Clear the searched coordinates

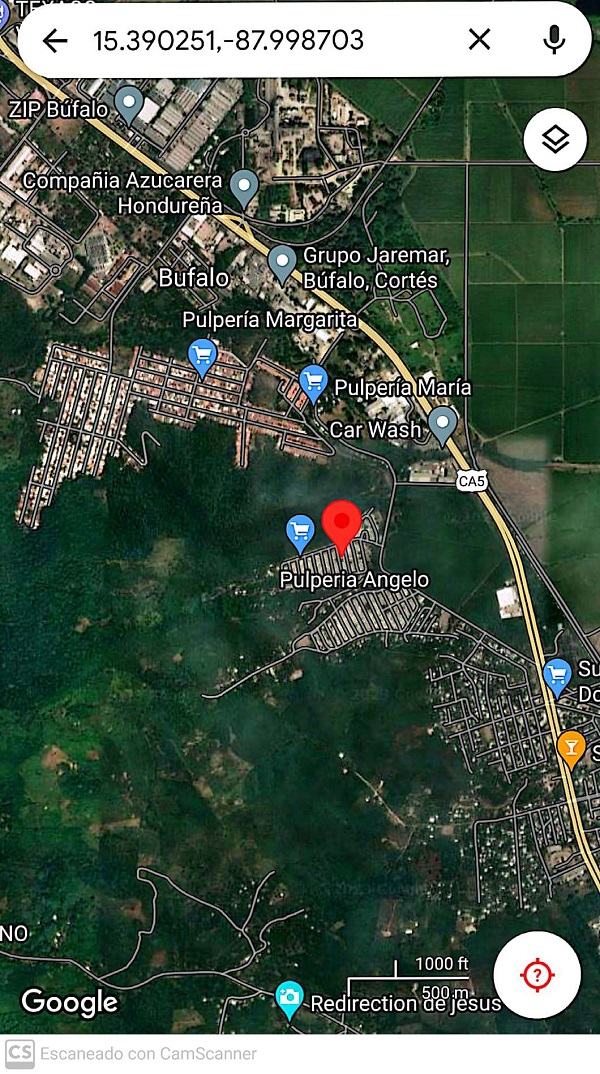(x=480, y=40)
